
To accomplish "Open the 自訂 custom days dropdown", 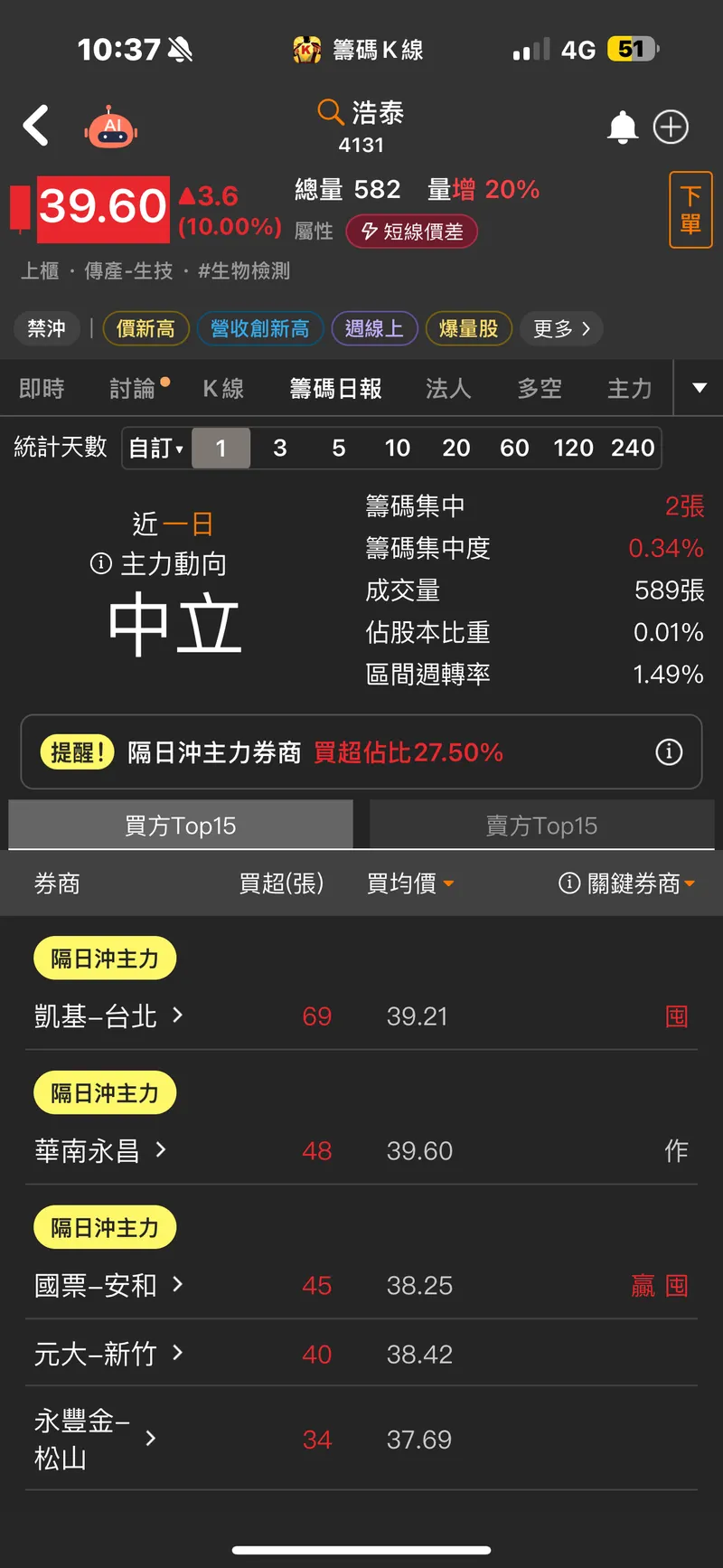I will [x=156, y=449].
